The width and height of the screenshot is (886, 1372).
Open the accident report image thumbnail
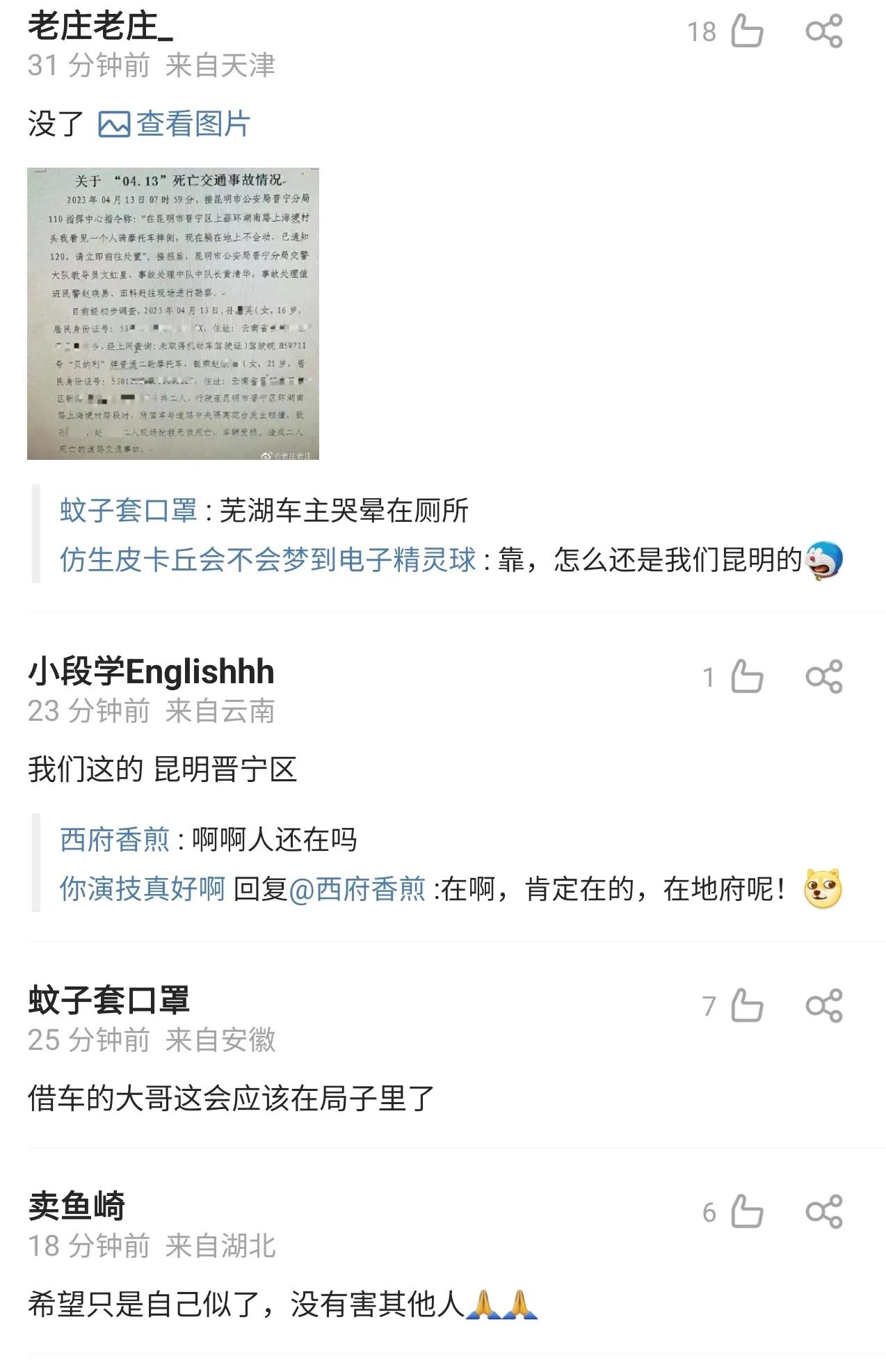(x=173, y=314)
